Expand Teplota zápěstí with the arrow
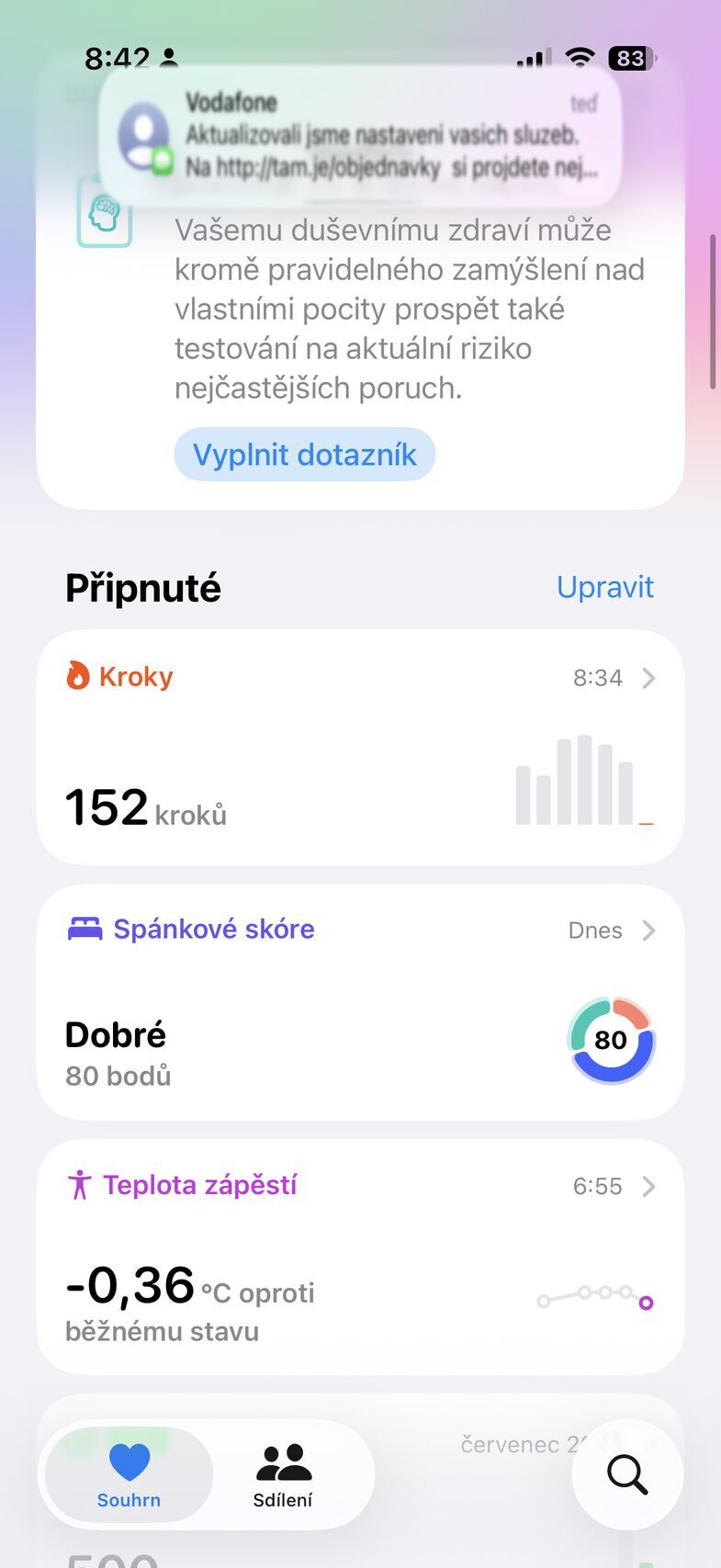 click(650, 1186)
